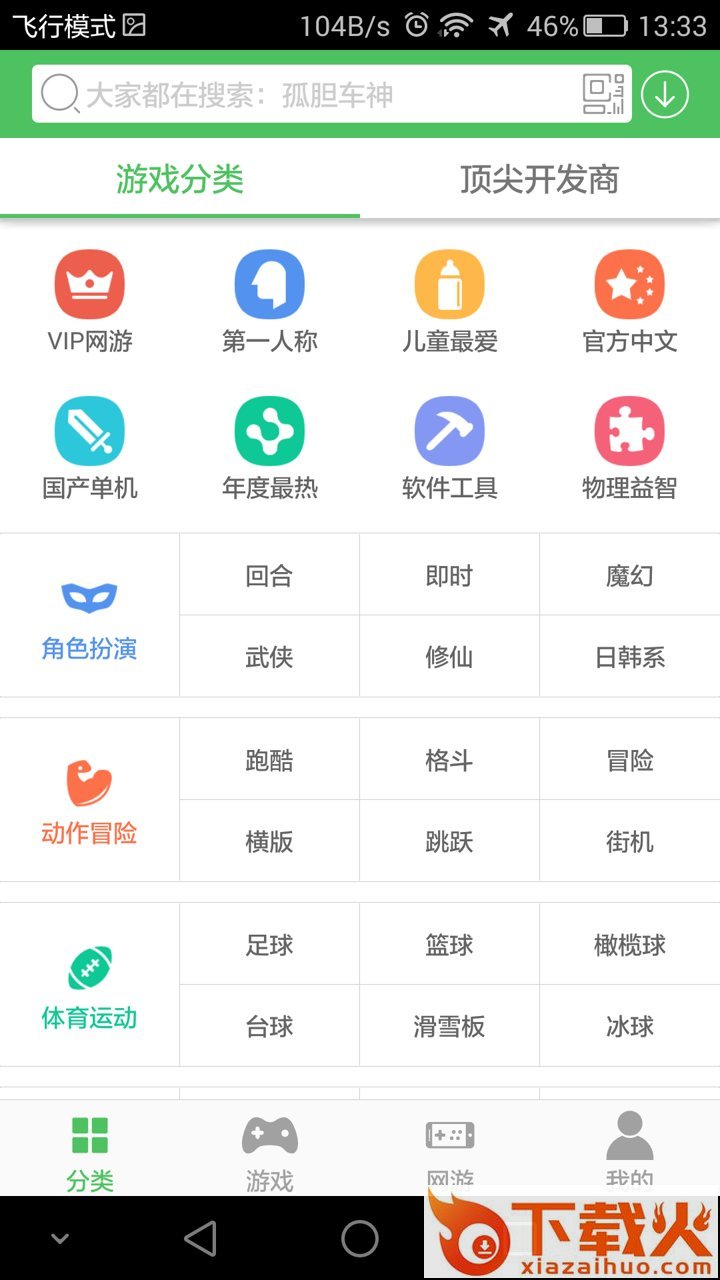
Task: Switch to the 游戏 bottom tab
Action: [x=270, y=1150]
